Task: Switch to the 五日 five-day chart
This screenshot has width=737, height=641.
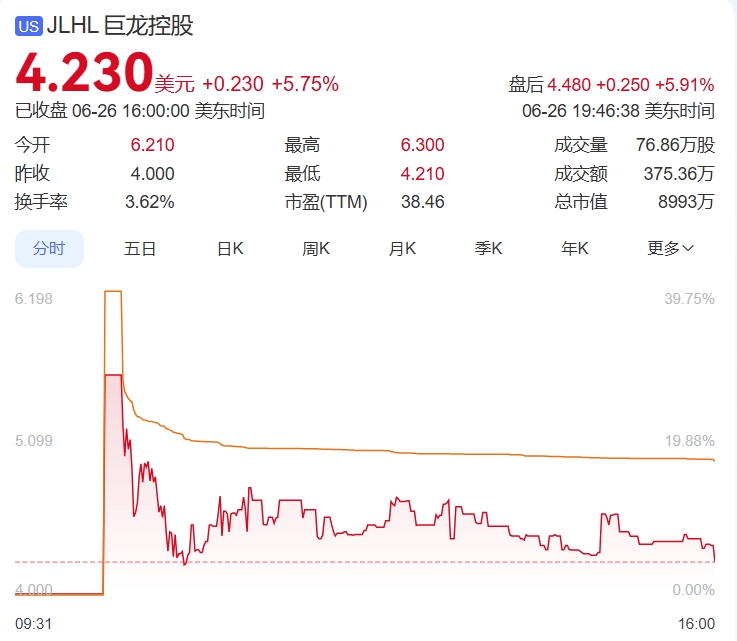Action: [x=140, y=249]
